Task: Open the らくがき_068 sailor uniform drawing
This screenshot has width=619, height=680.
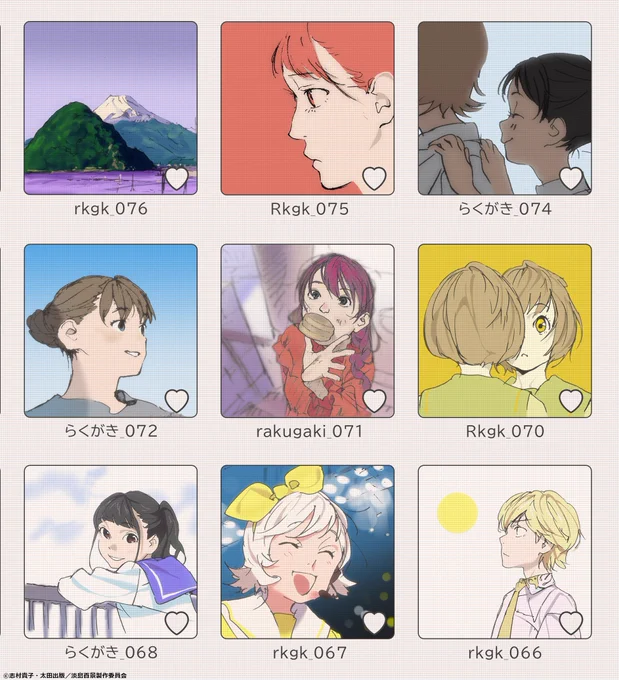Action: click(111, 552)
